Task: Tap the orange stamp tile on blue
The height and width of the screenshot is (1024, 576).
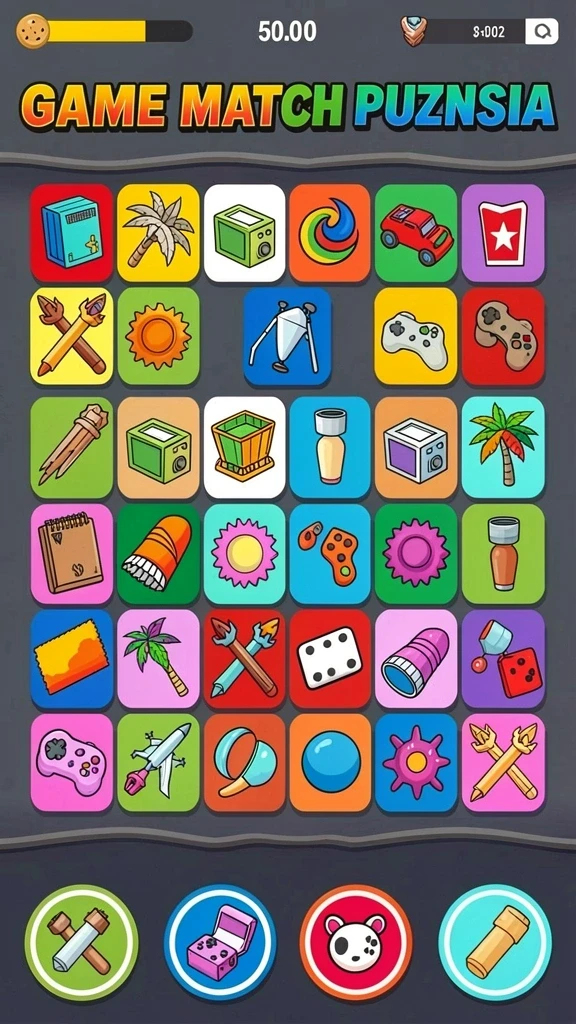Action: coord(72,659)
